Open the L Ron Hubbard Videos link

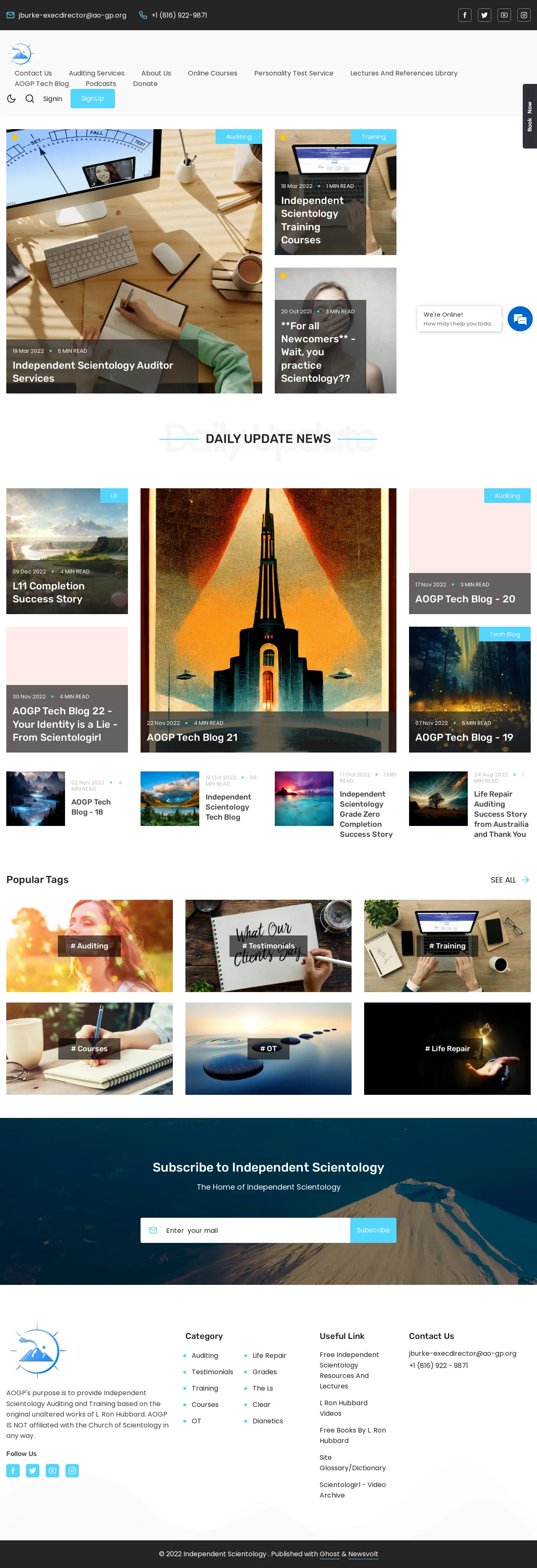point(343,1408)
